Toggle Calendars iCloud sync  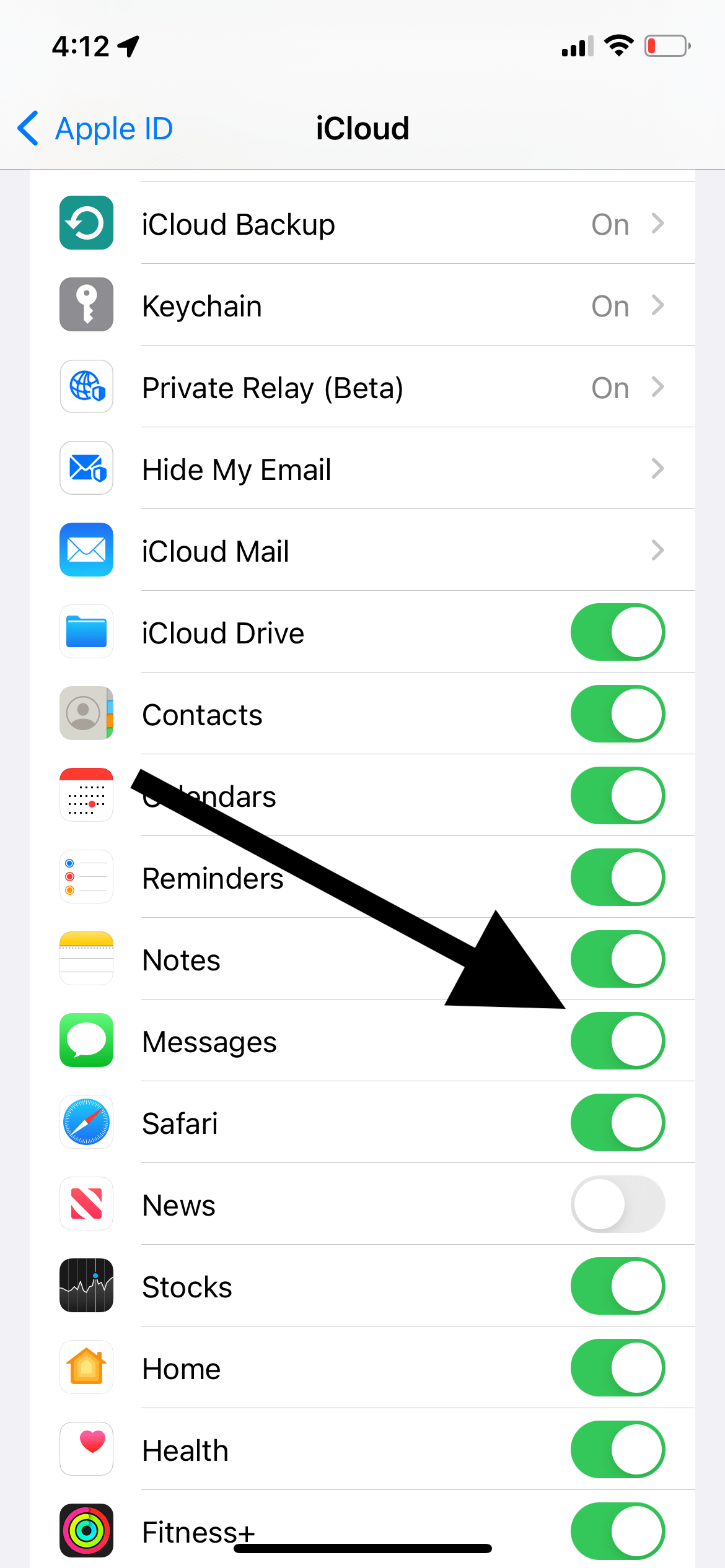point(618,795)
